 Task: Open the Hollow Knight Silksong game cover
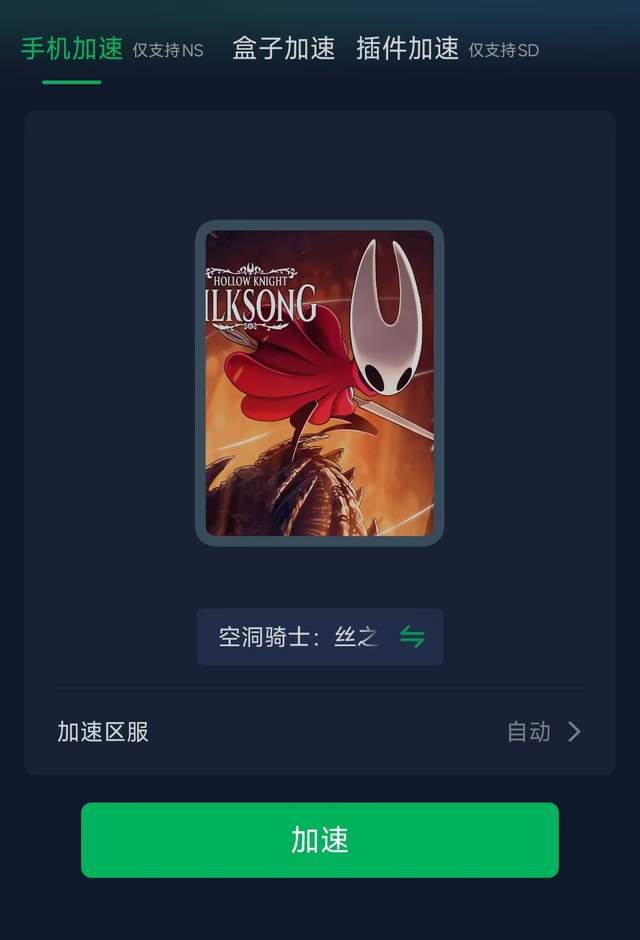coord(319,383)
